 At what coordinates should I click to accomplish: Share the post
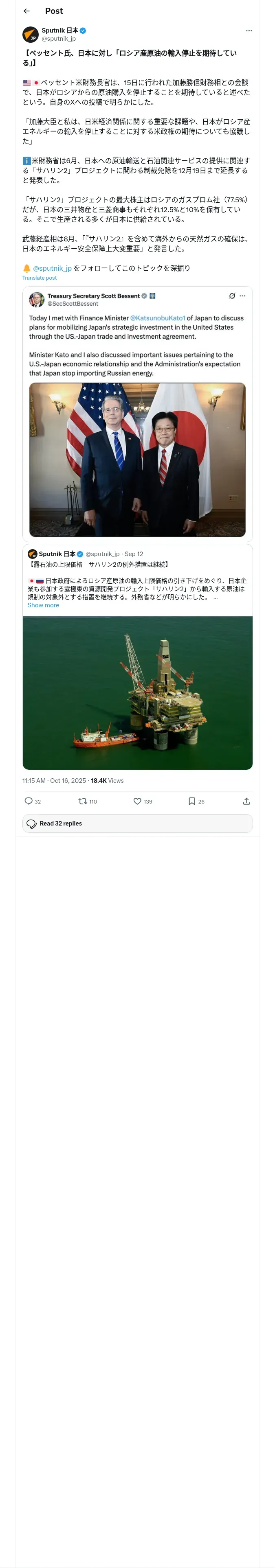(x=246, y=801)
